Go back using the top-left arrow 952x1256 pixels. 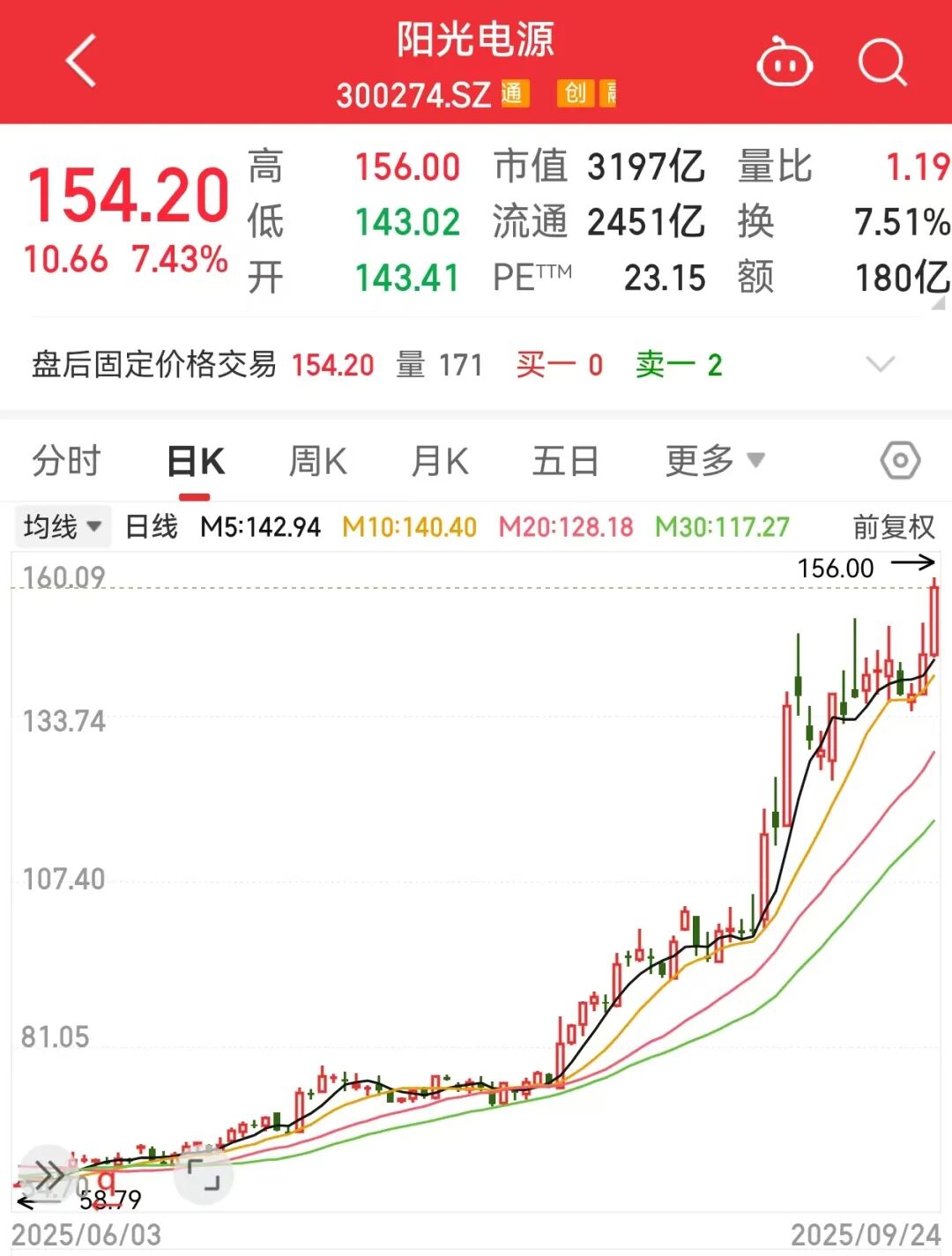point(81,62)
